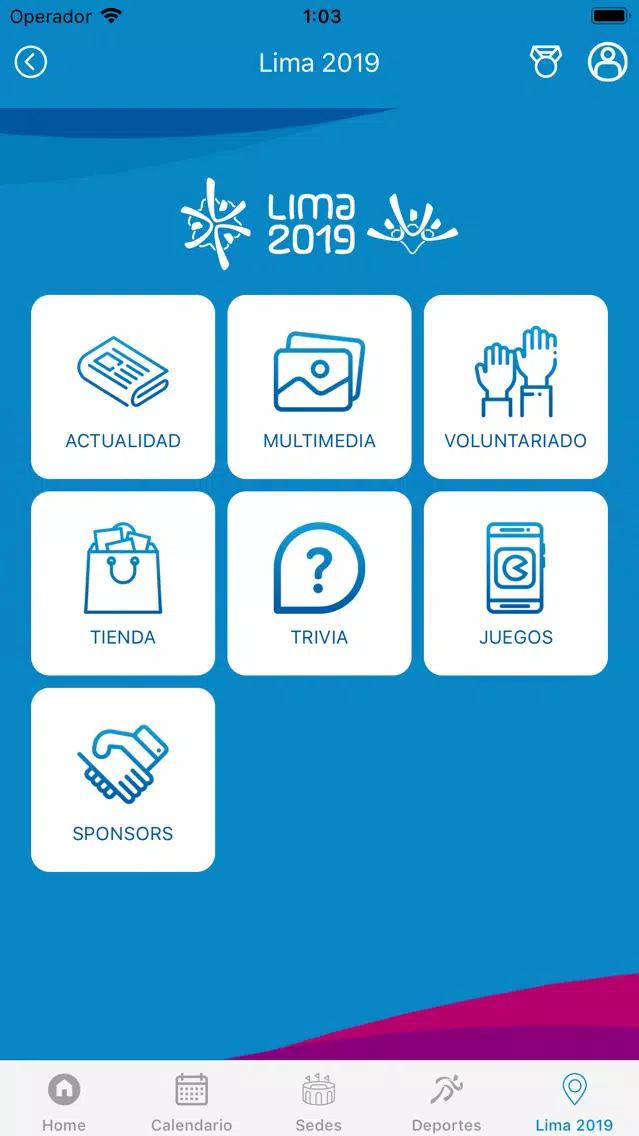The height and width of the screenshot is (1136, 639).
Task: Start the Trivia section
Action: point(320,583)
